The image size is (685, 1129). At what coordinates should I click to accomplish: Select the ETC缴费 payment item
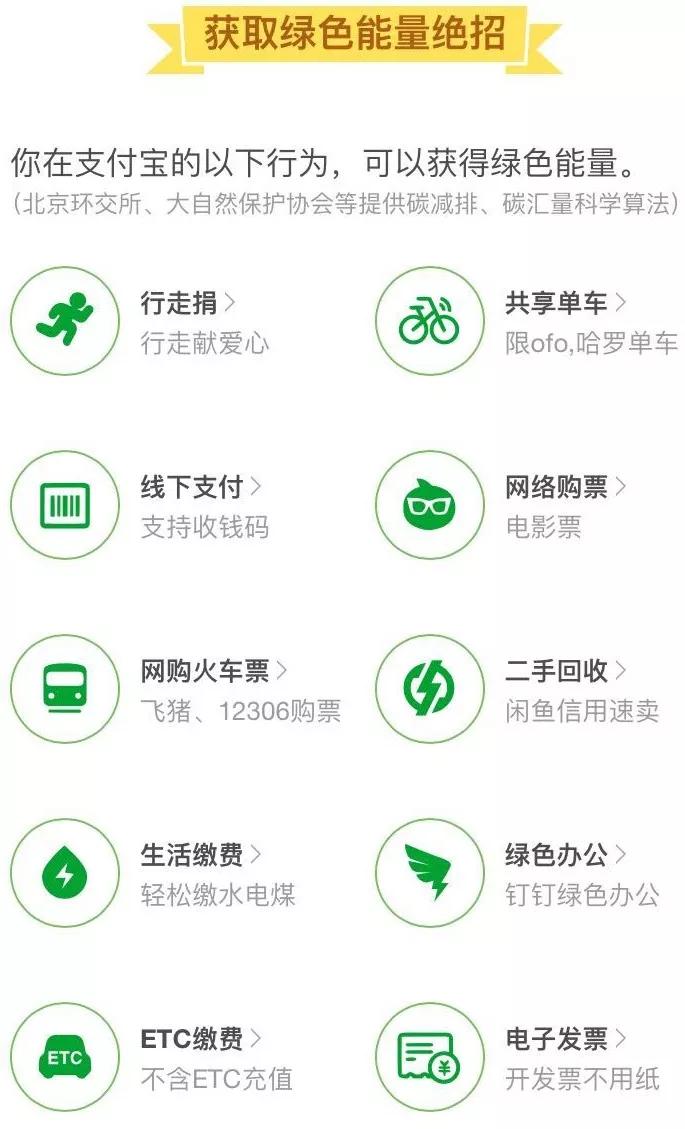click(x=151, y=1058)
